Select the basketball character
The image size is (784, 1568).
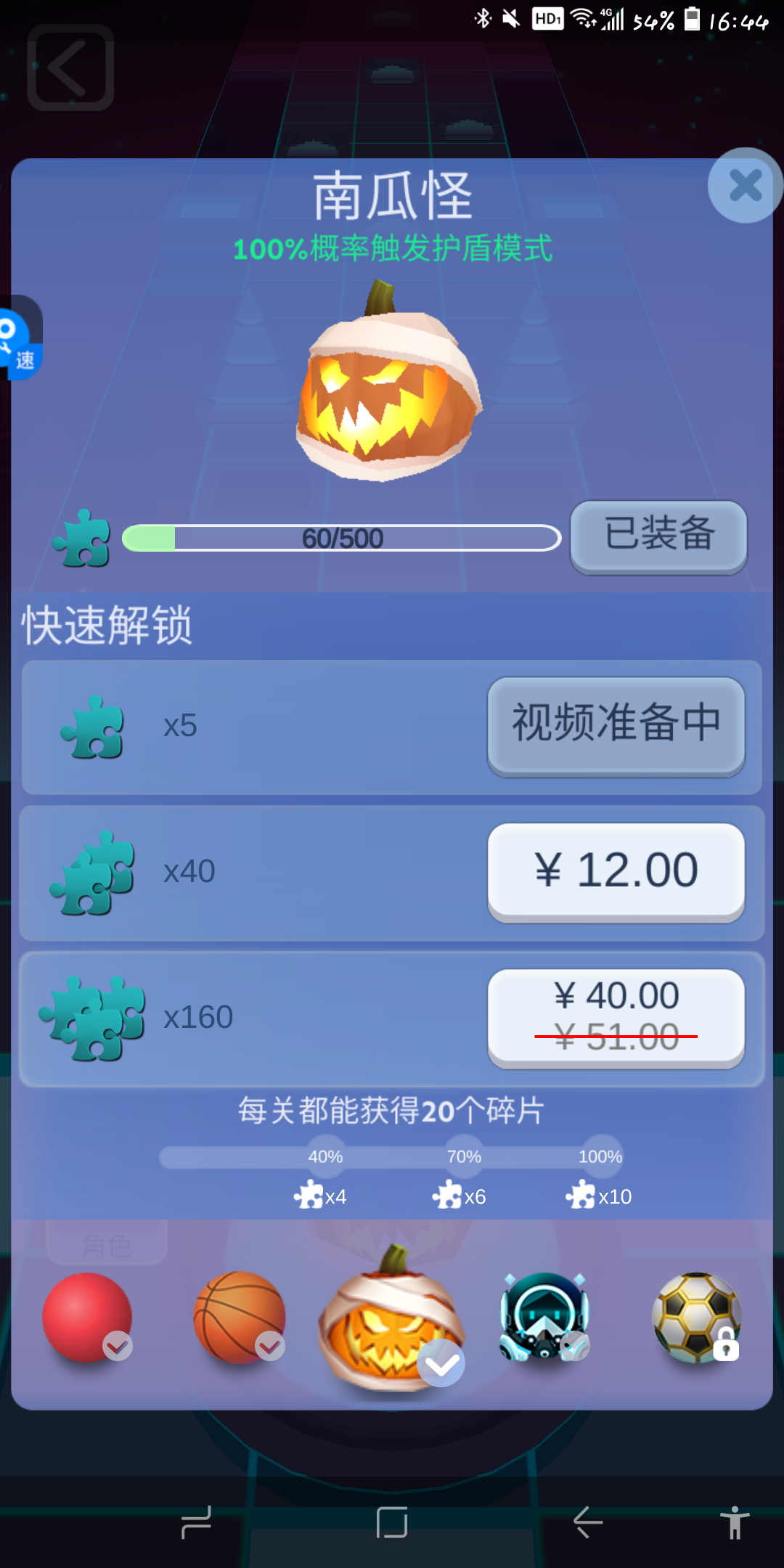[x=240, y=1318]
